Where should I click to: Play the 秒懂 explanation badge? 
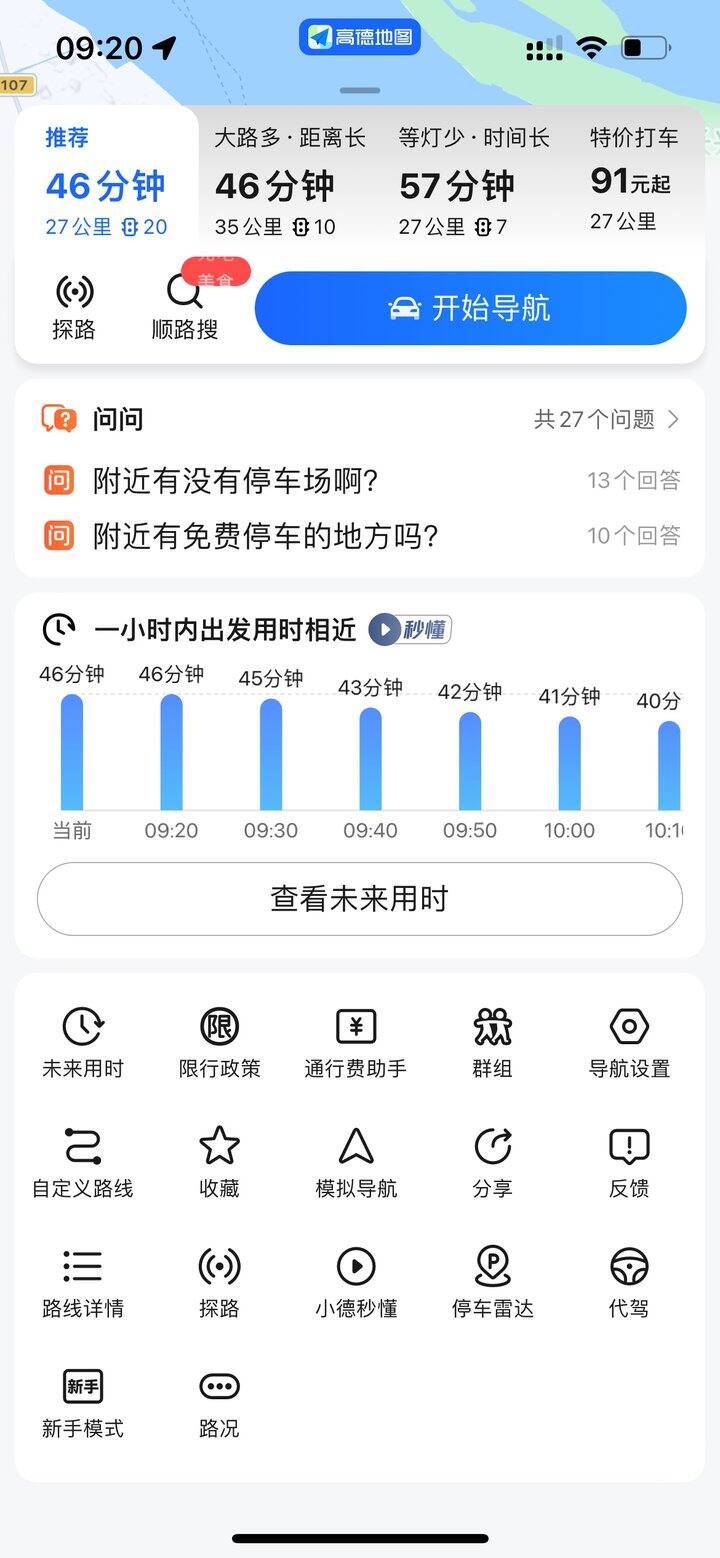point(410,629)
